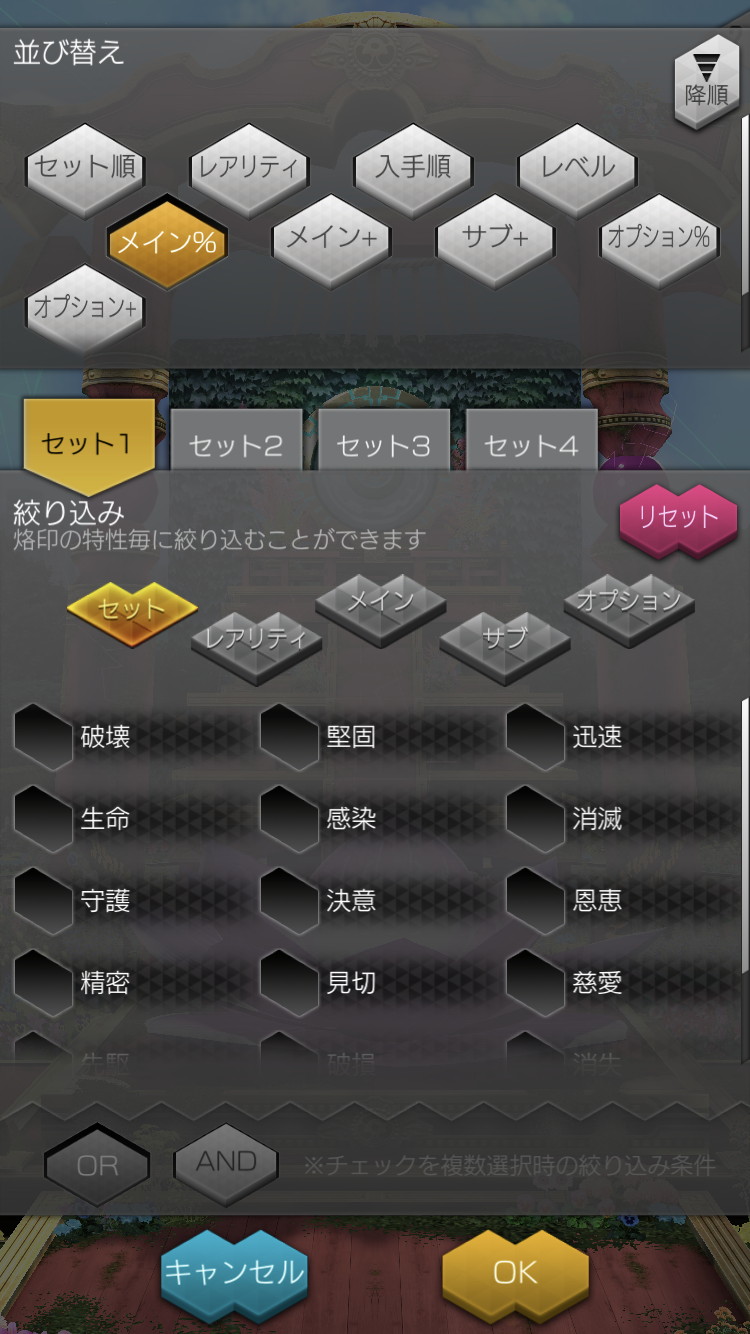Select the 慈愛 filter checkbox
Screen dimensions: 750x1334
(536, 983)
